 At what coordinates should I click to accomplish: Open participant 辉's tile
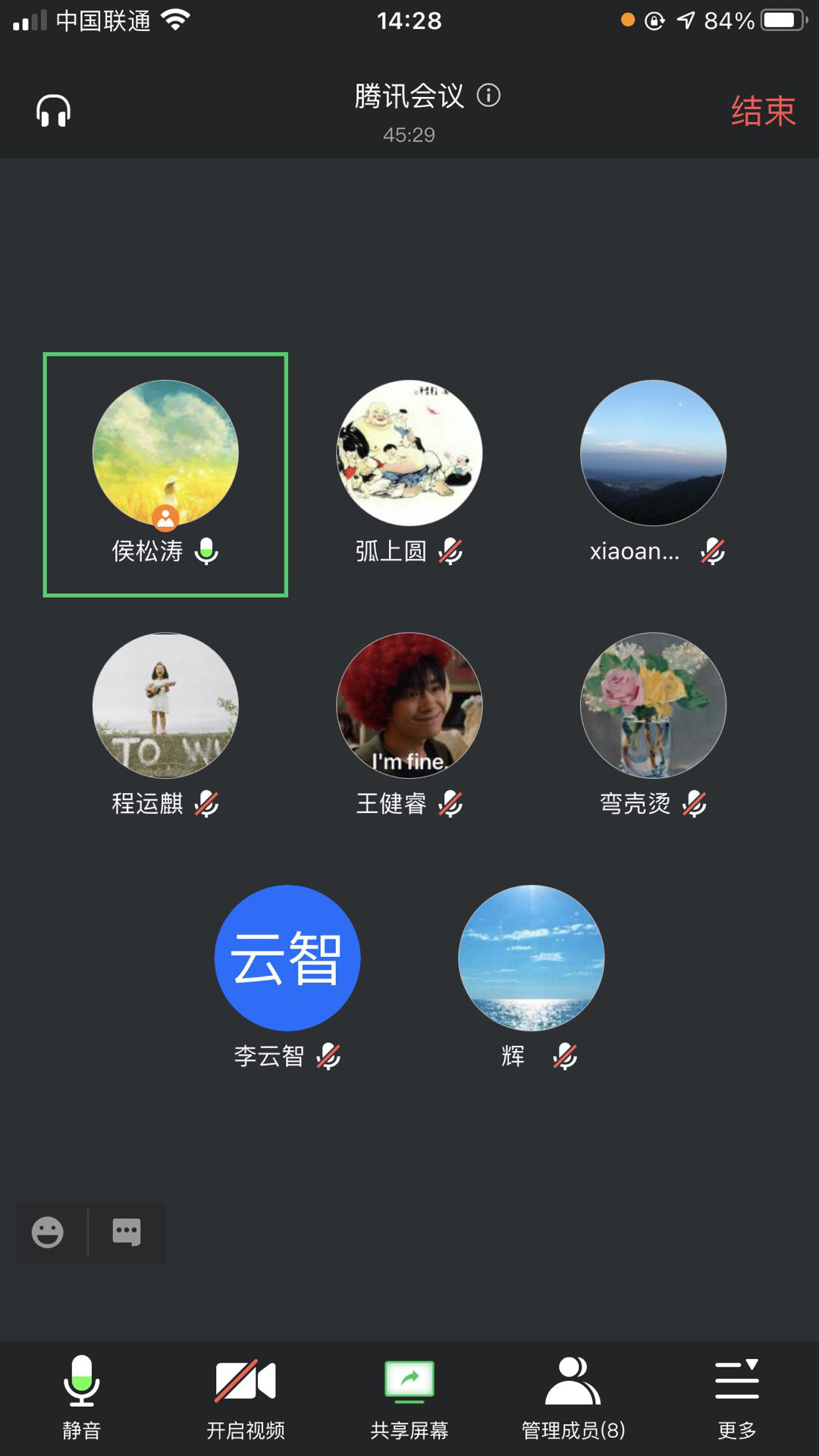tap(532, 959)
